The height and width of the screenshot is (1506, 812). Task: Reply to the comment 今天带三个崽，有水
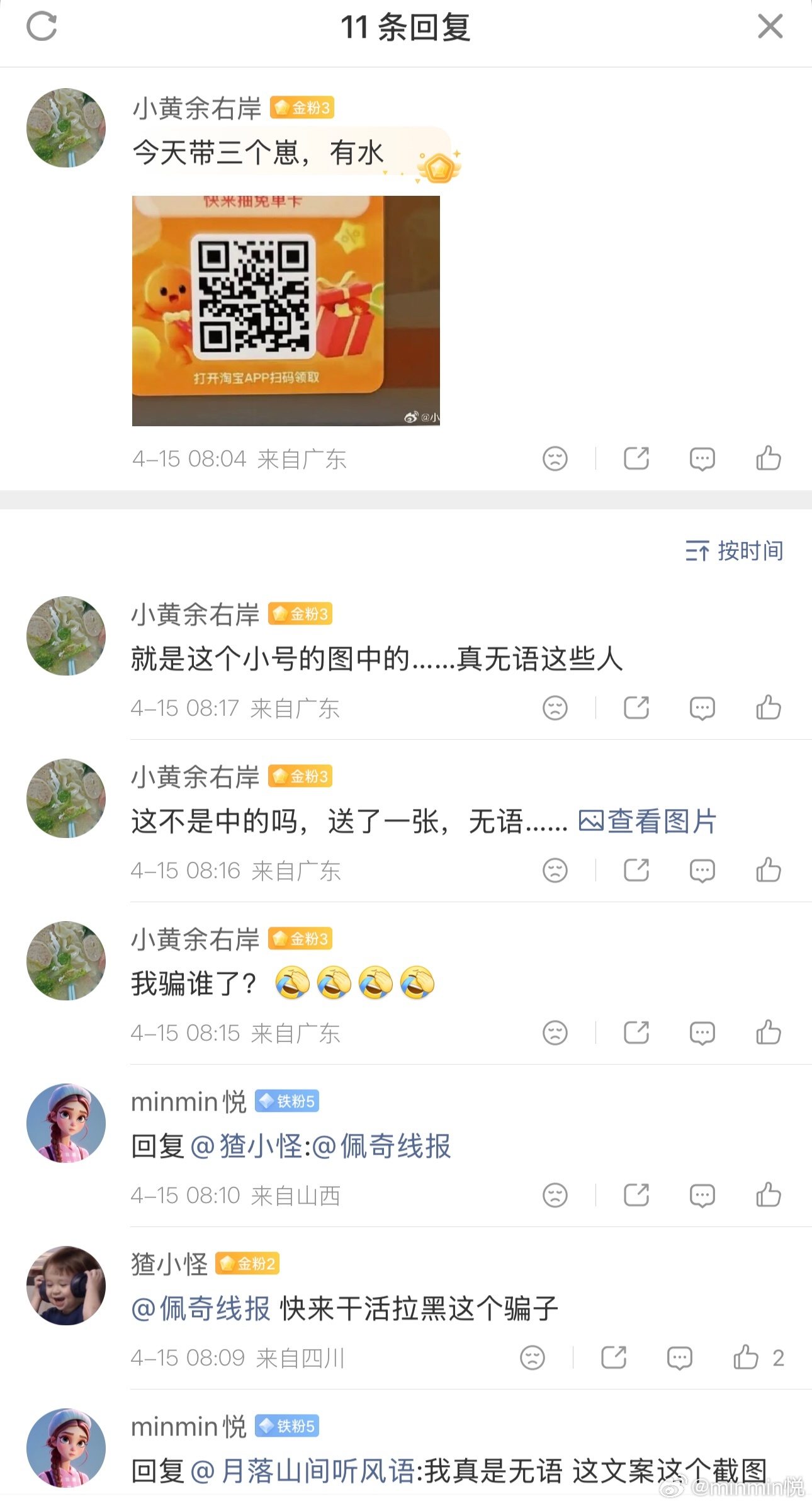[702, 458]
